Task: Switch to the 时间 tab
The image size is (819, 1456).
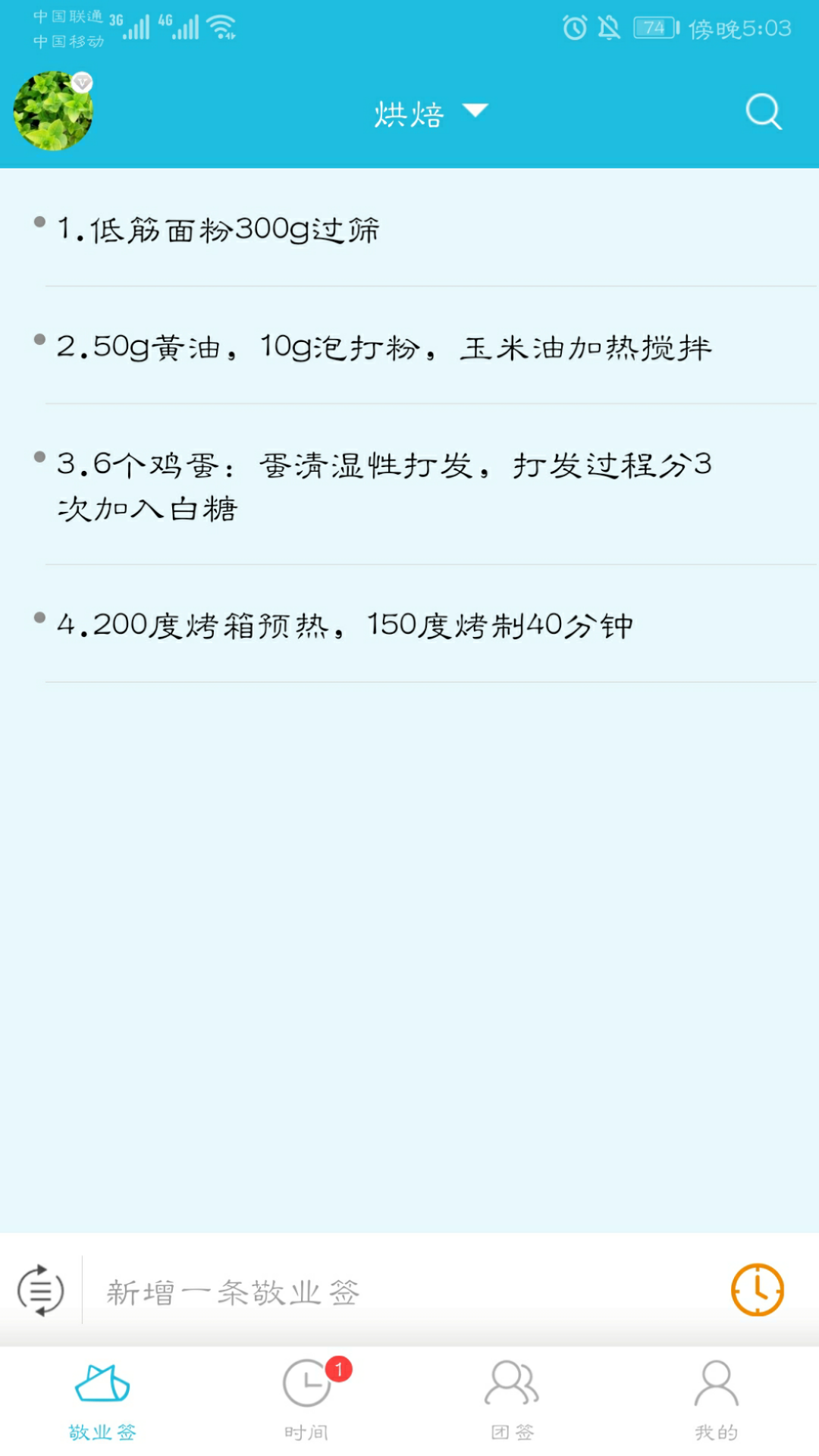Action: [307, 1400]
